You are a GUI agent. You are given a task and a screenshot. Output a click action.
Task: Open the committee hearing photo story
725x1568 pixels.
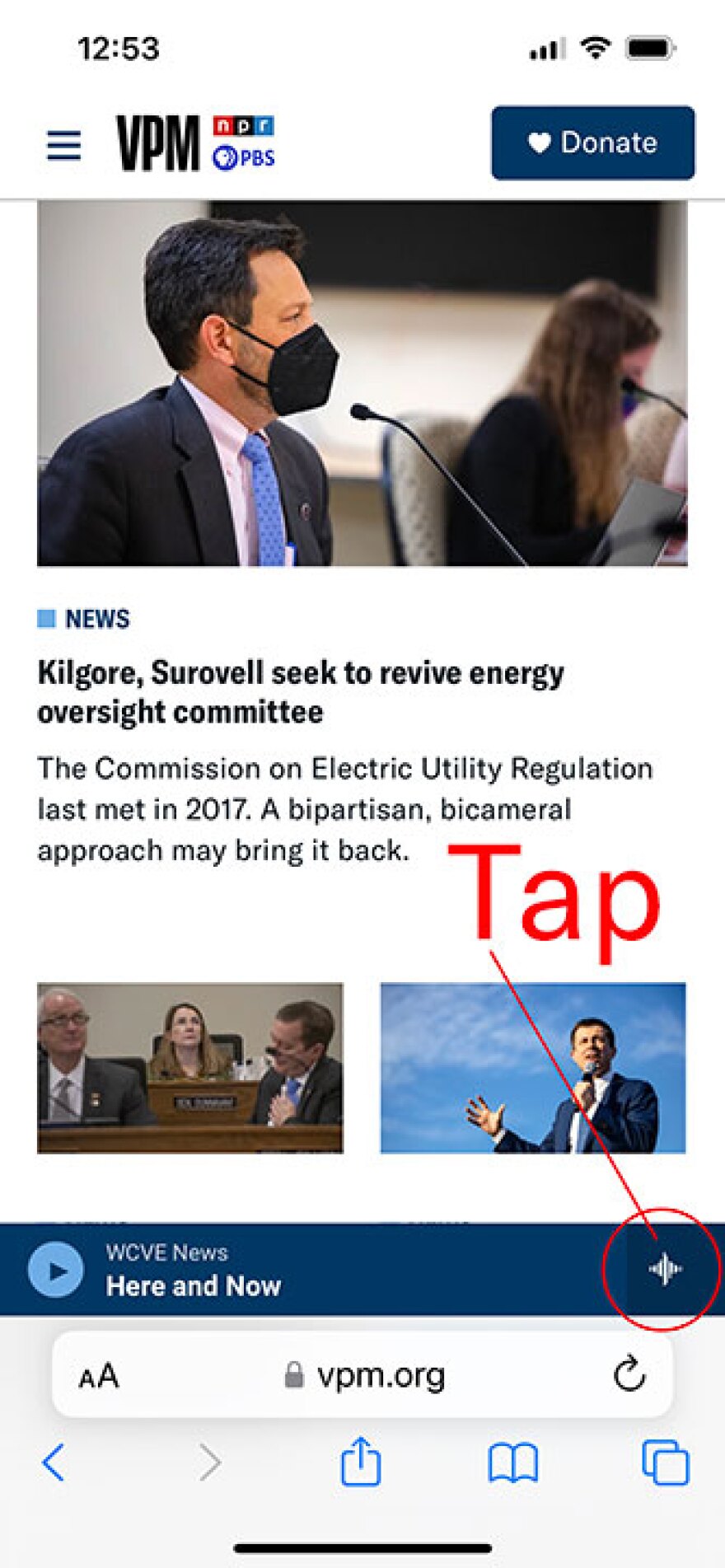point(190,1068)
